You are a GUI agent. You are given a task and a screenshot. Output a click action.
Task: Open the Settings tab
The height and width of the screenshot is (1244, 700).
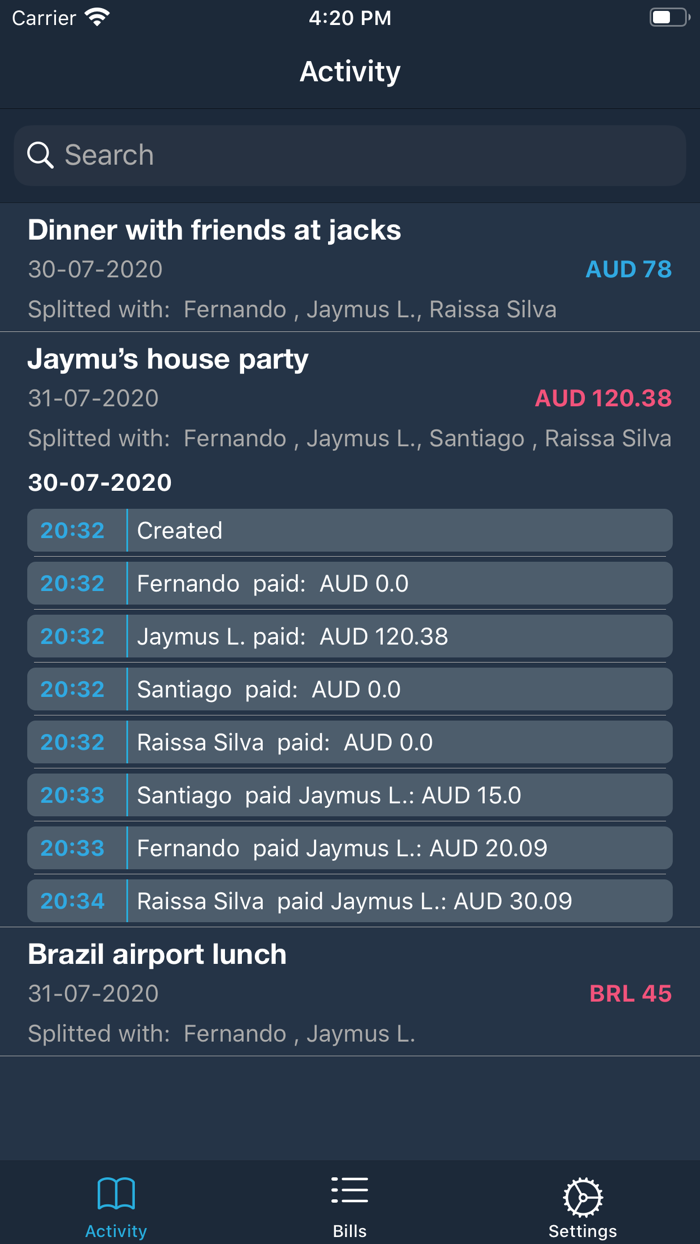(x=582, y=1204)
